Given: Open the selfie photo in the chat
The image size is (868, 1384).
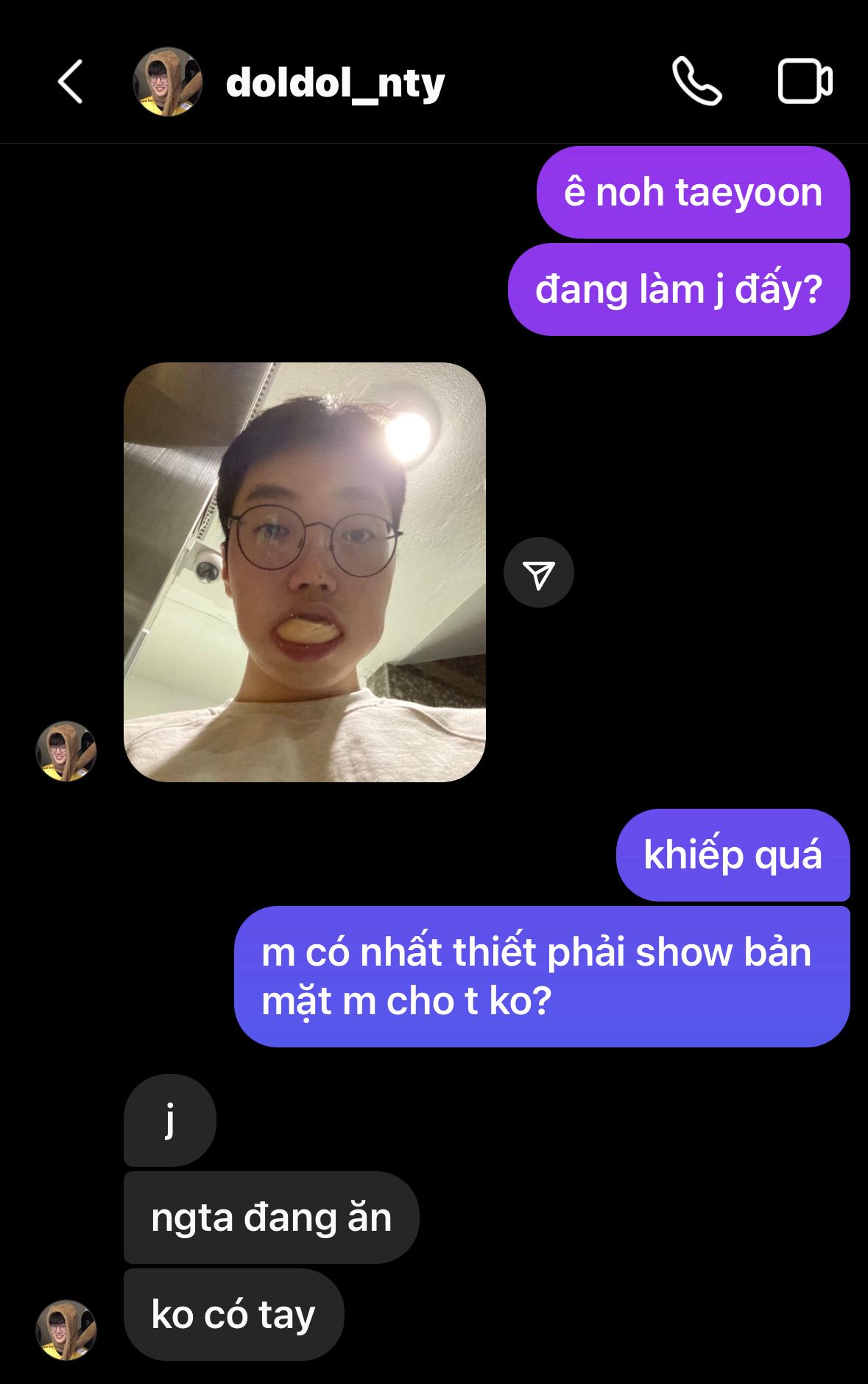Looking at the screenshot, I should [304, 572].
